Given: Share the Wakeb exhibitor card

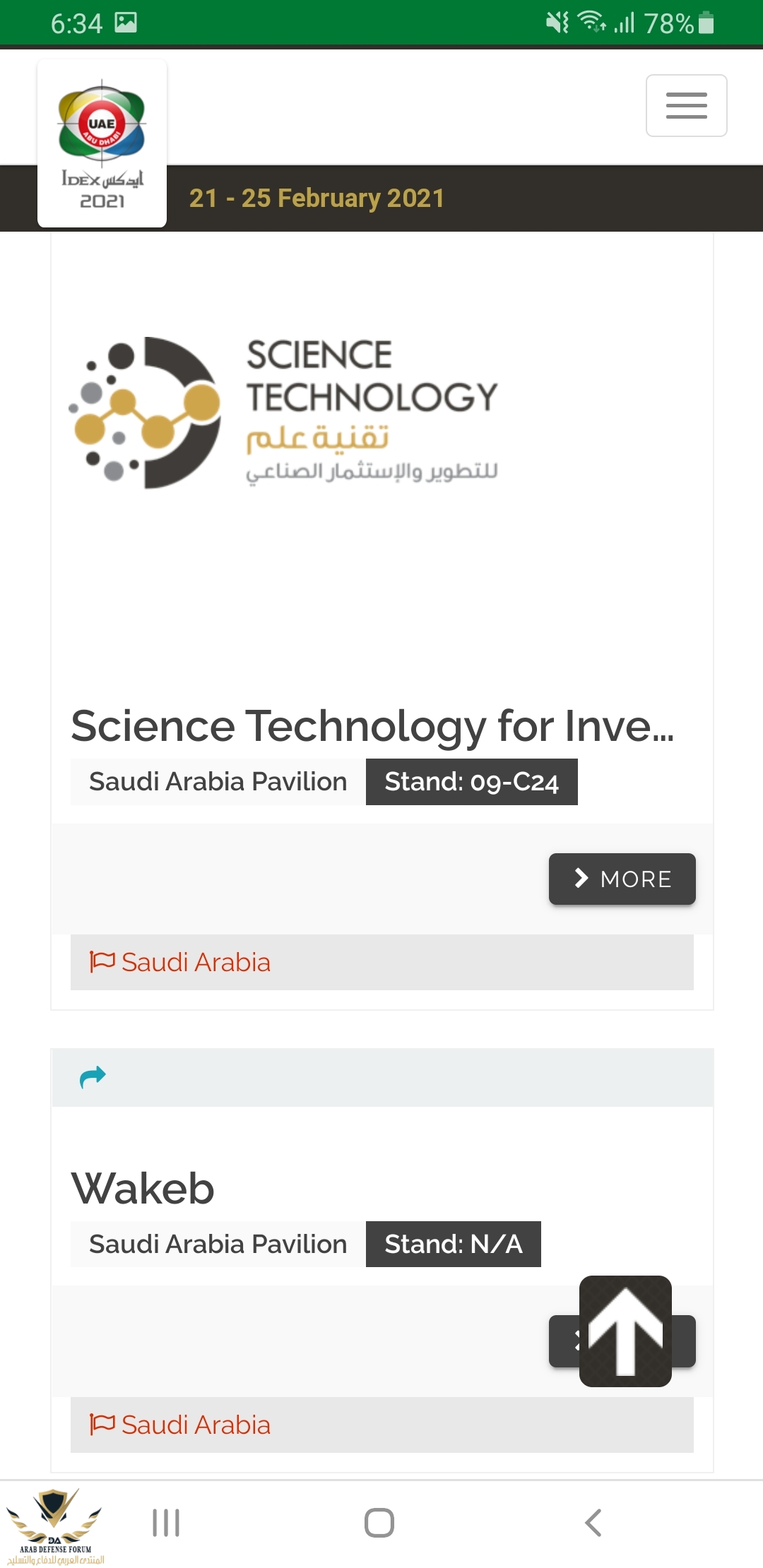Looking at the screenshot, I should click(x=93, y=1077).
